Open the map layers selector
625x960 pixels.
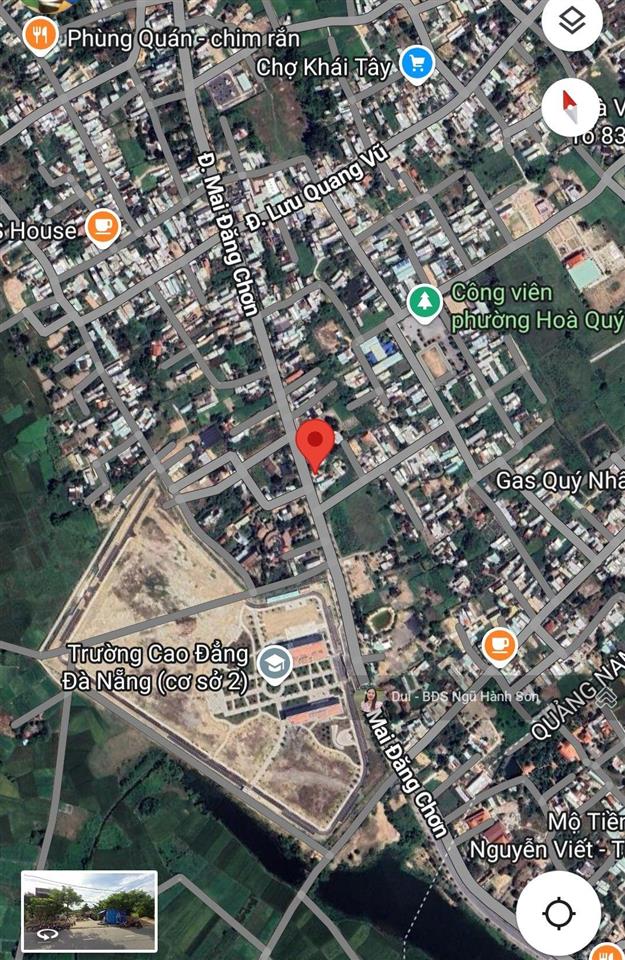tap(572, 22)
